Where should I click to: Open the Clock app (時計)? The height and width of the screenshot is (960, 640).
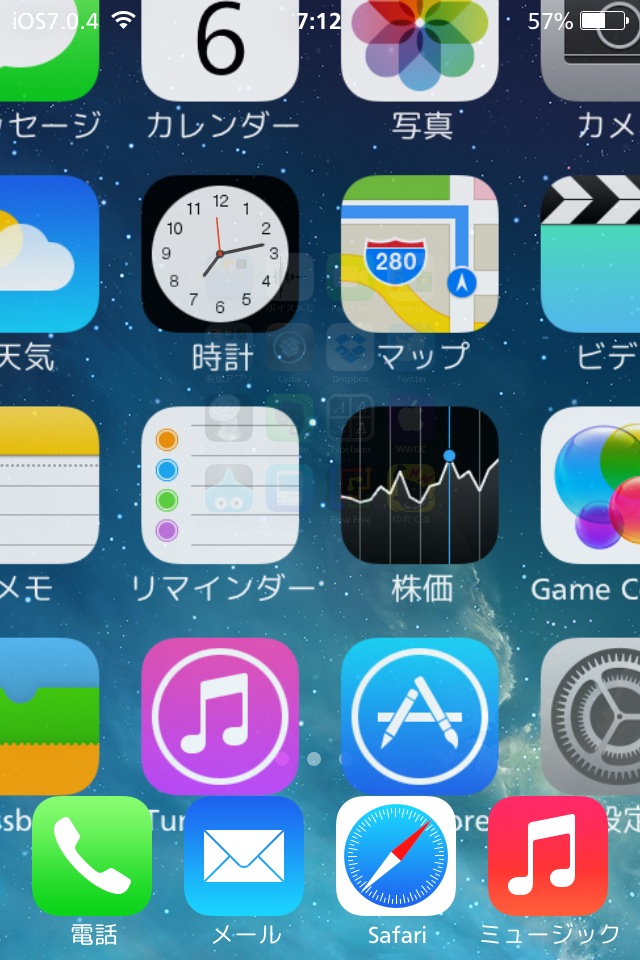tap(220, 255)
